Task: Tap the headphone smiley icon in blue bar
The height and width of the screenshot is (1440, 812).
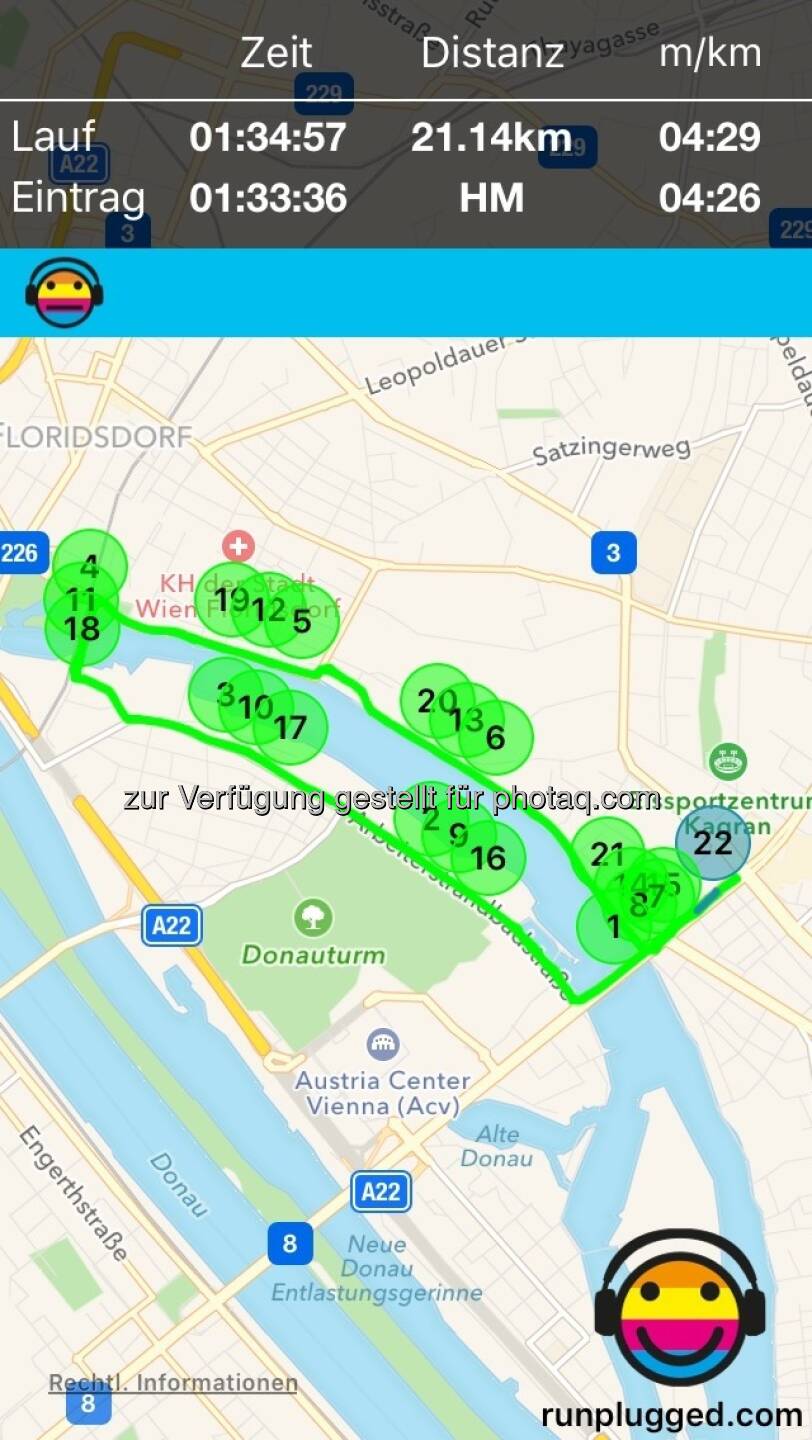Action: [64, 293]
